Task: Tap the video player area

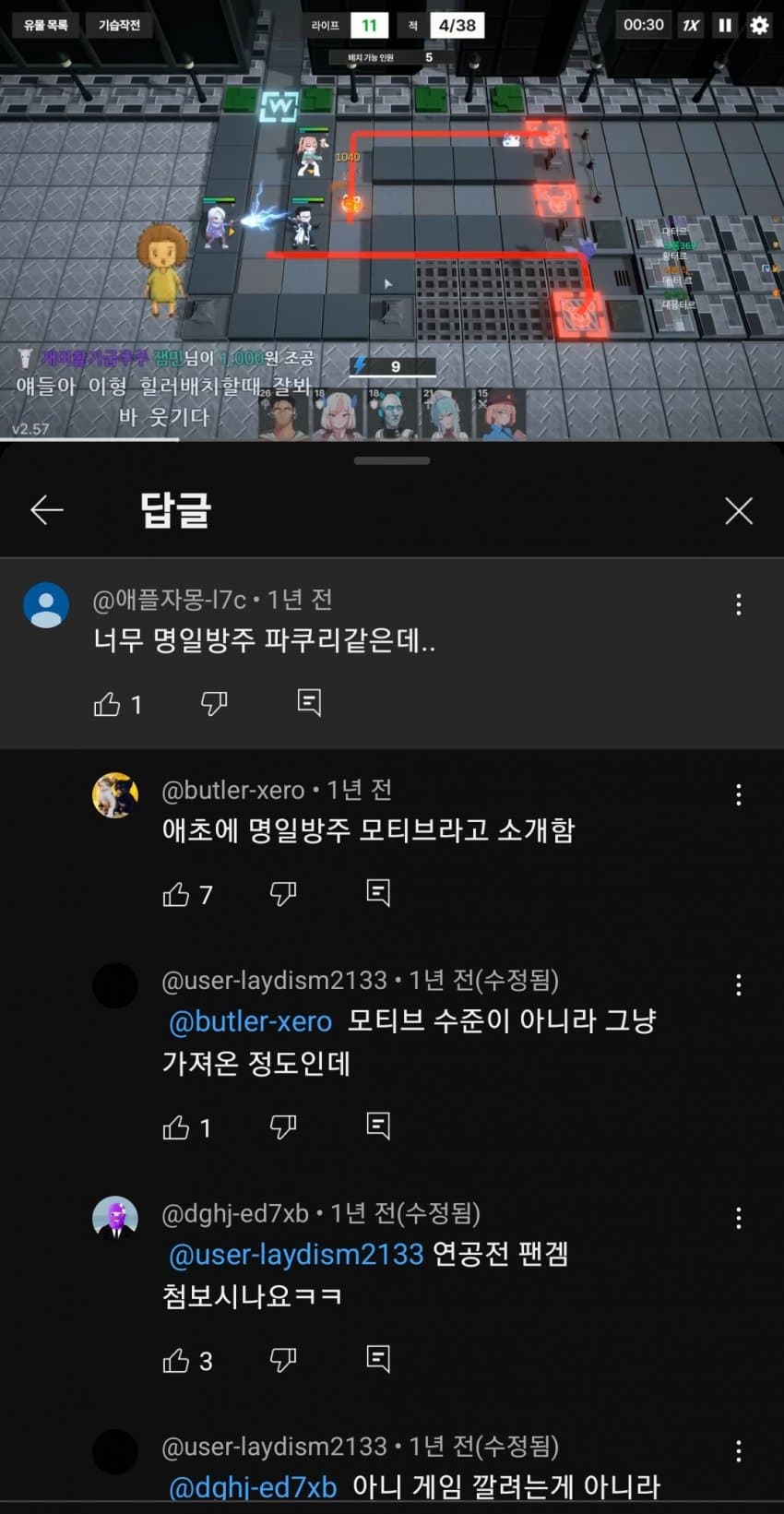Action: tap(392, 221)
